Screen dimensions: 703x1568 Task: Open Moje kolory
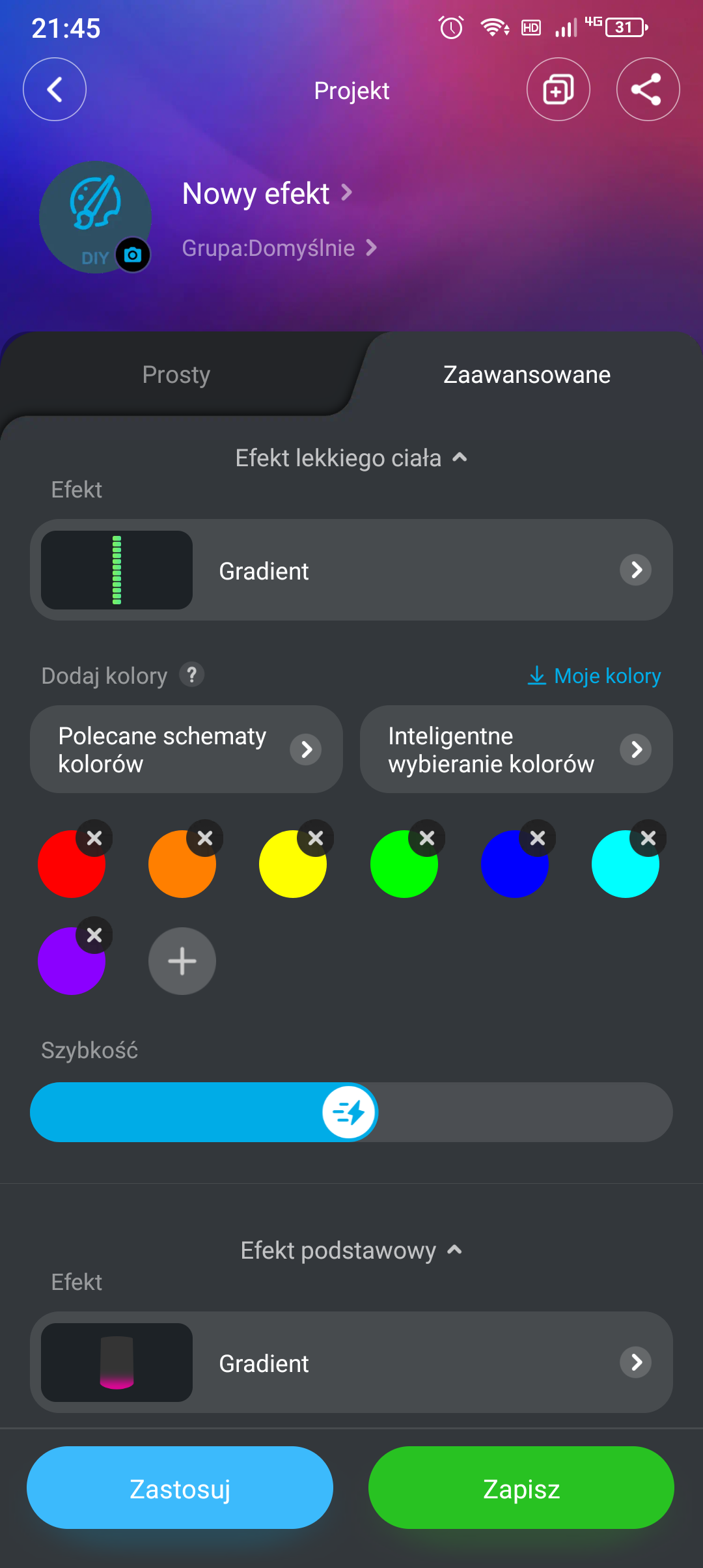(x=594, y=676)
